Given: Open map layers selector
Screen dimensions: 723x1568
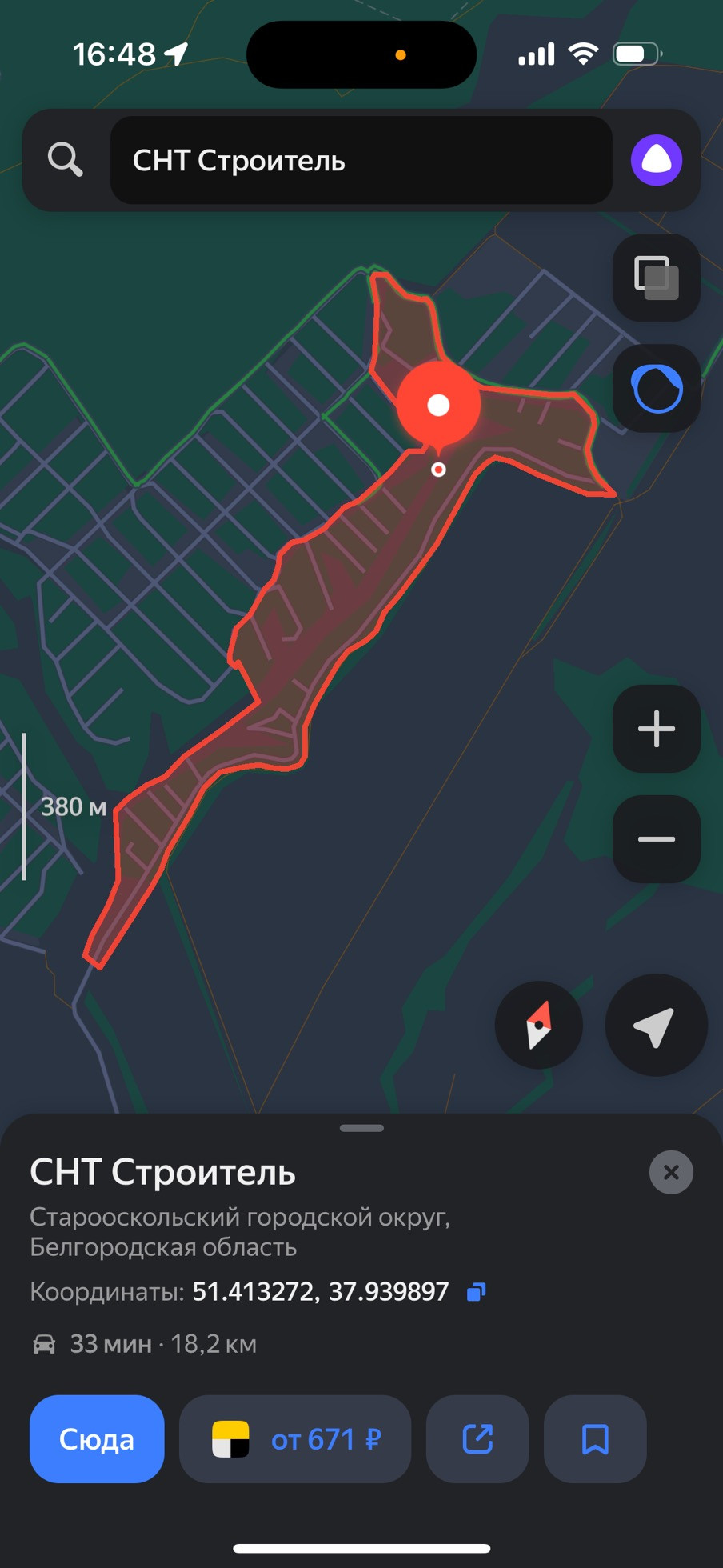Looking at the screenshot, I should tap(657, 278).
